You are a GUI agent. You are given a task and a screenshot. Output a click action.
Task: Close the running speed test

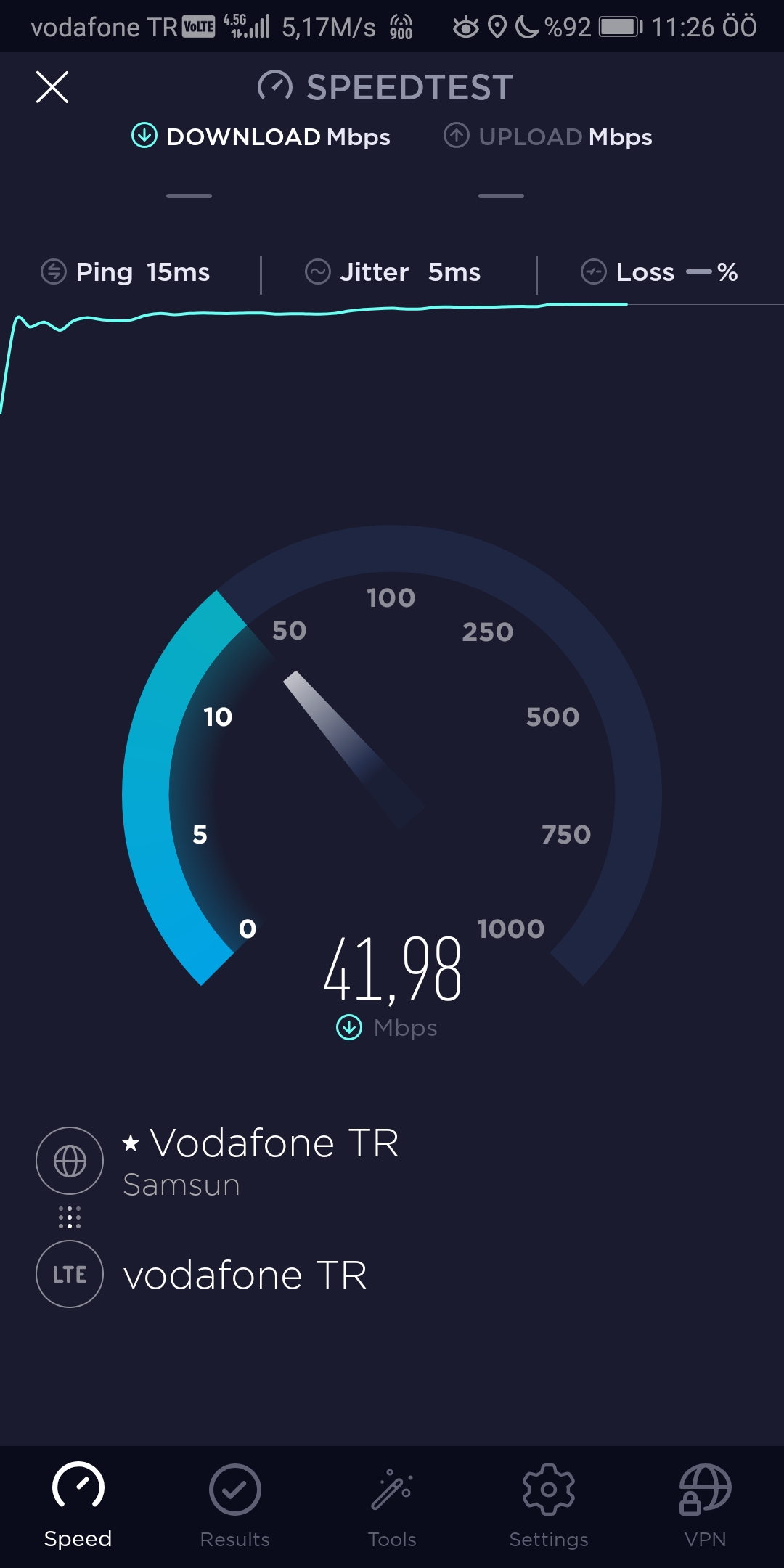52,87
